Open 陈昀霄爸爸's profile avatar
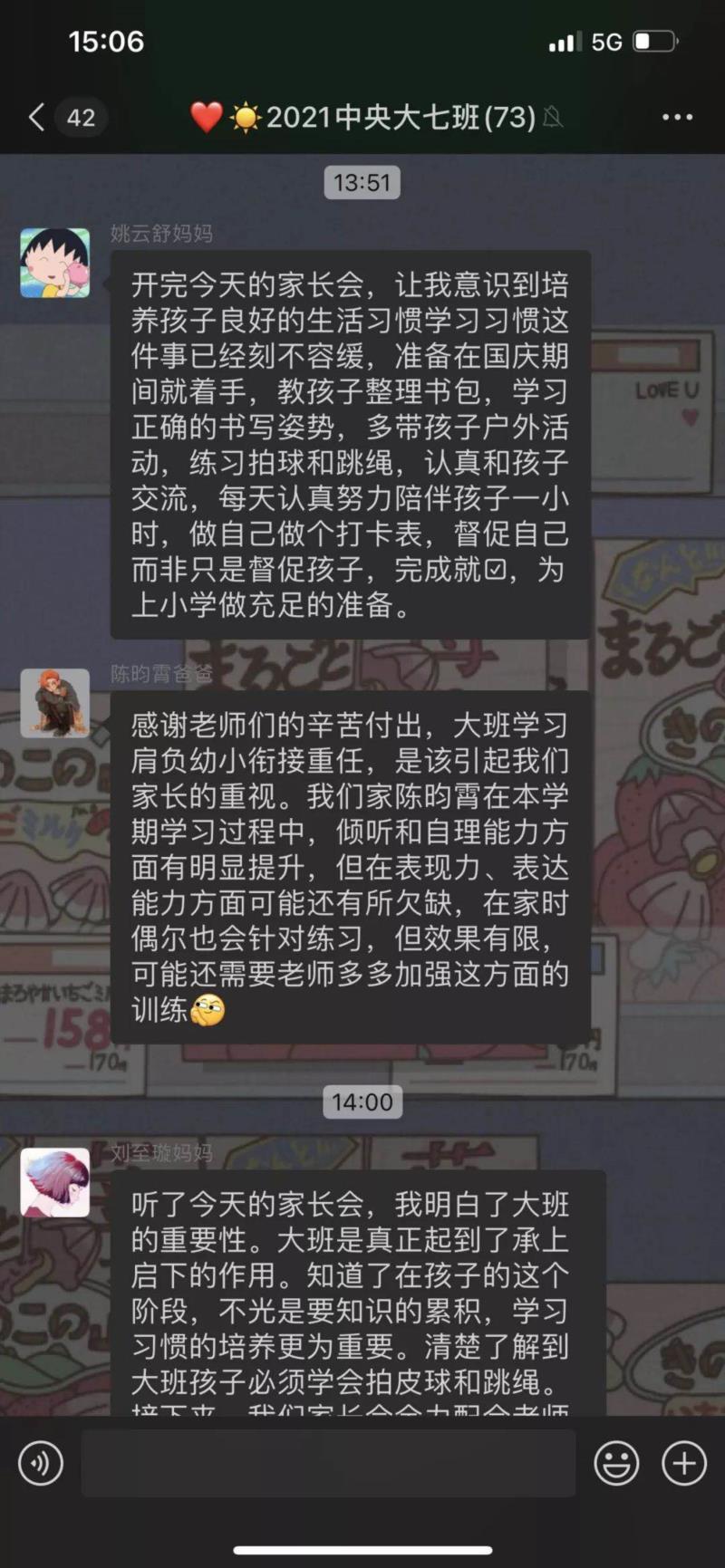 (55, 703)
